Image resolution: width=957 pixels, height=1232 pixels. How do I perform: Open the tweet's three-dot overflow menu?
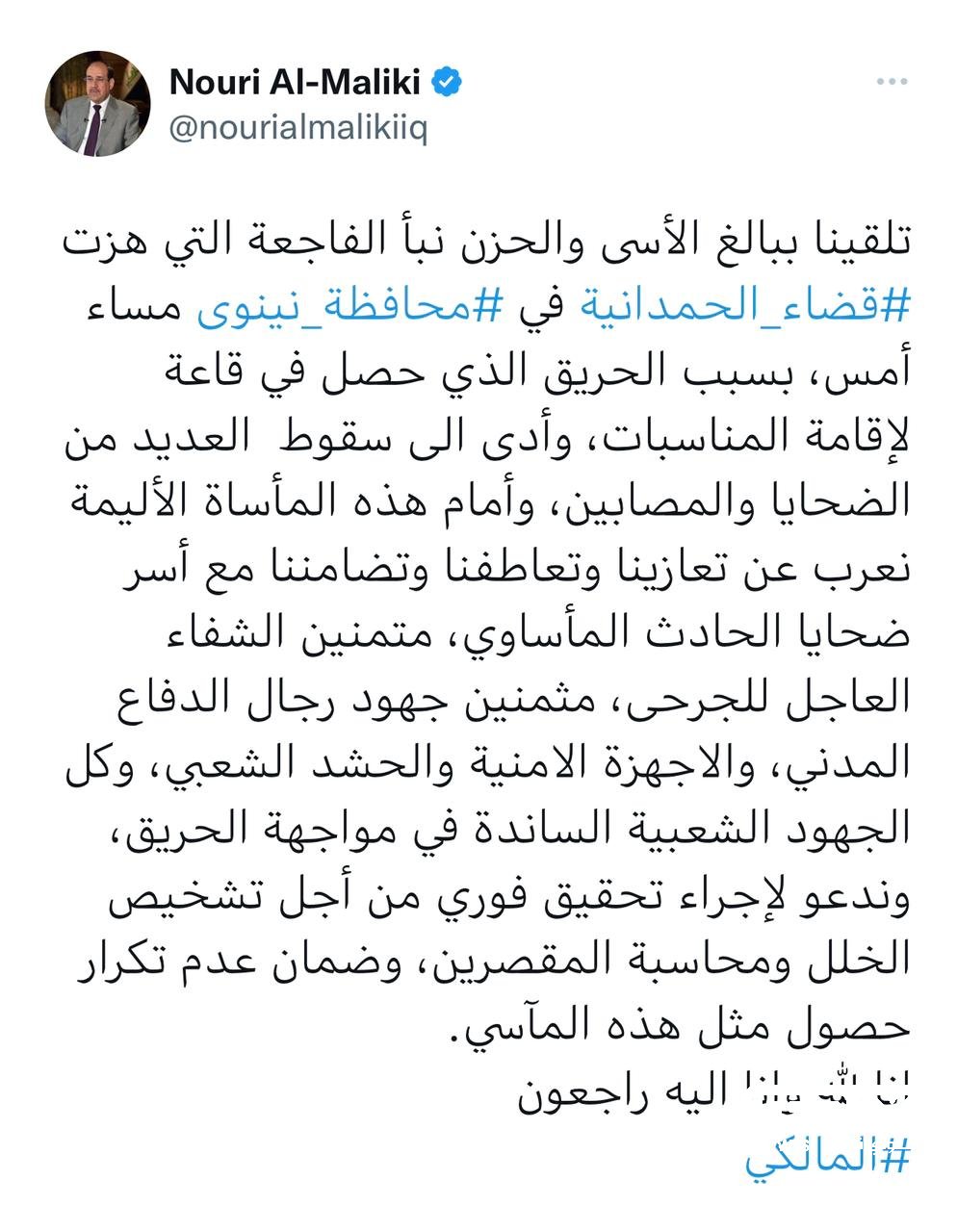pos(892,84)
